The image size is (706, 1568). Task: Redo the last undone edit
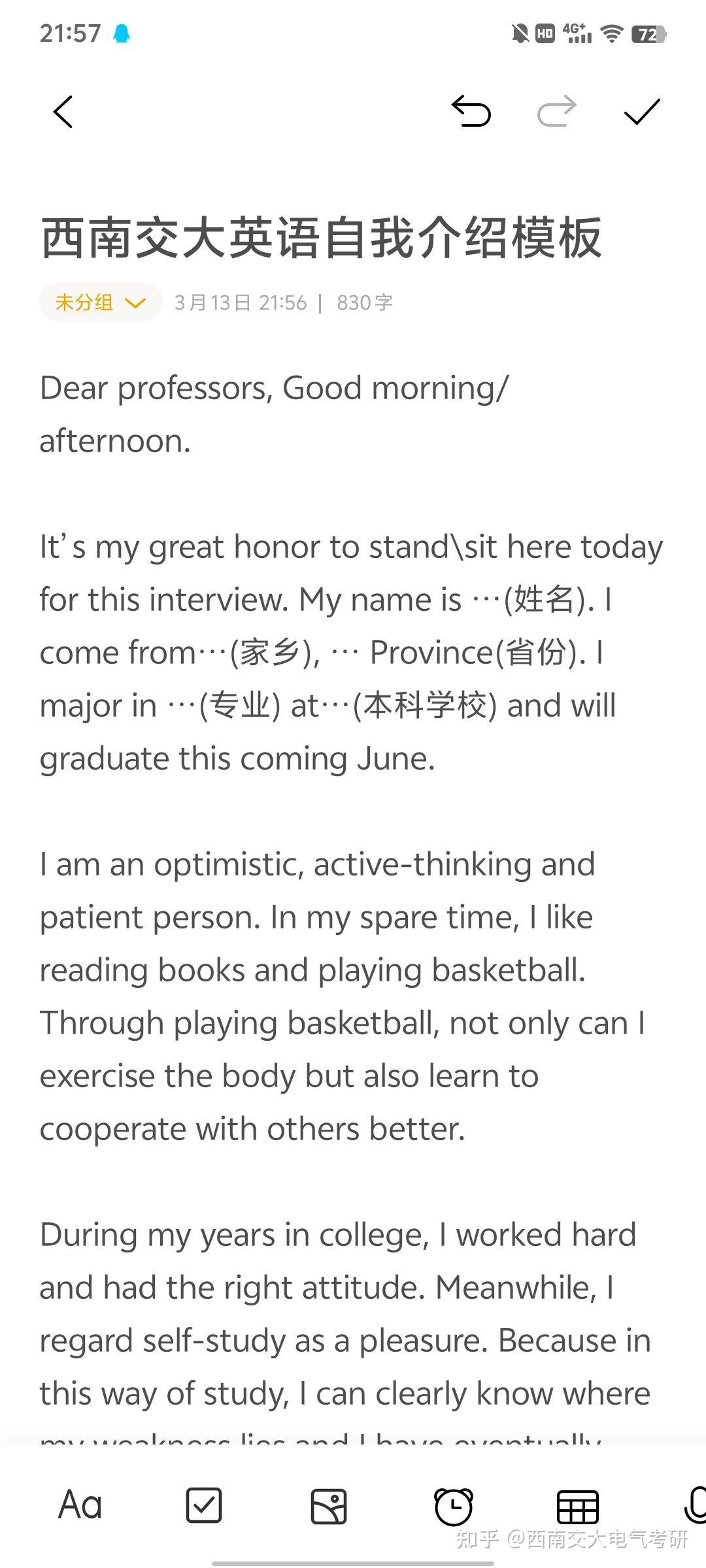556,111
